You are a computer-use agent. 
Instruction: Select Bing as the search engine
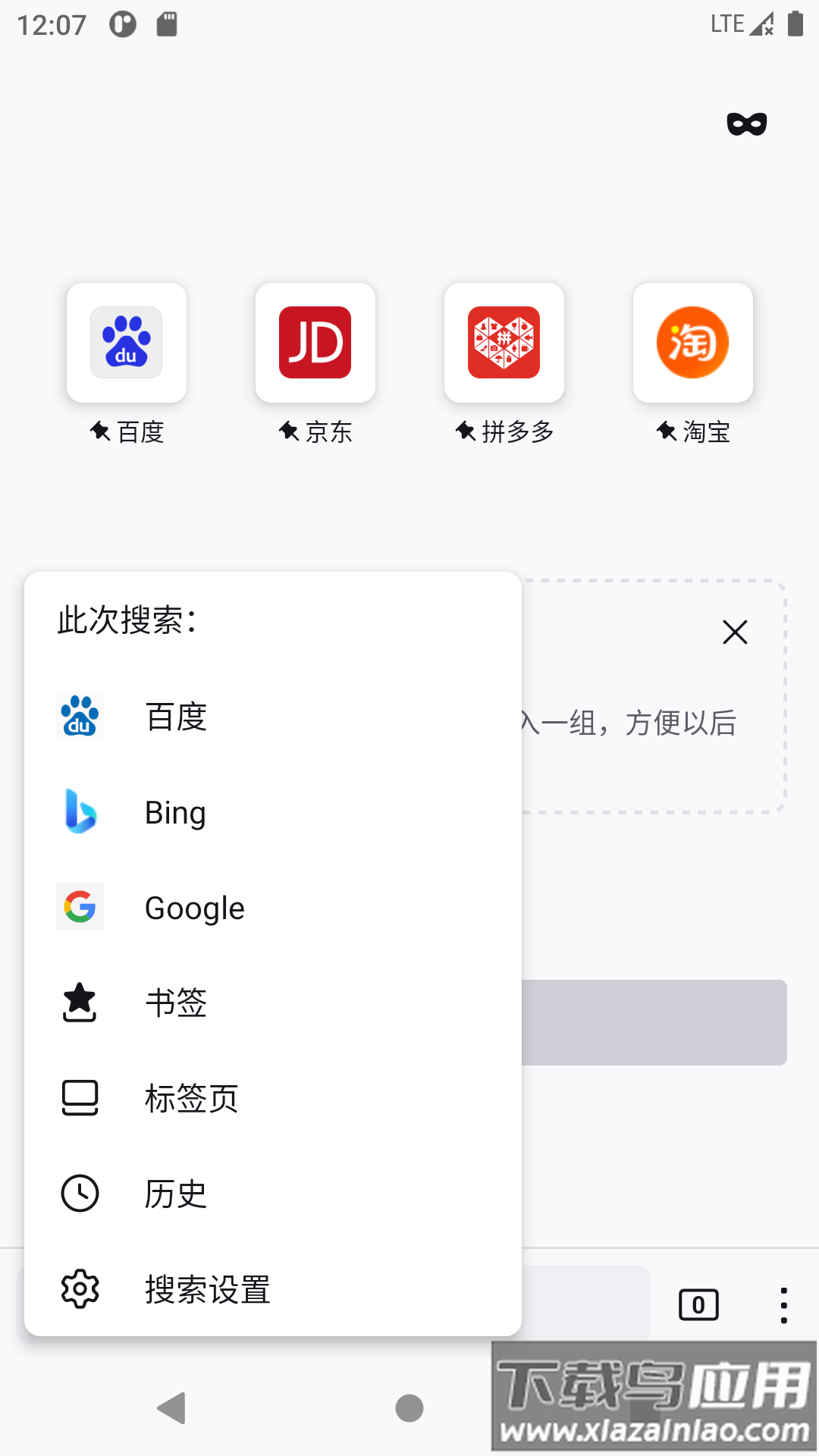click(x=174, y=811)
